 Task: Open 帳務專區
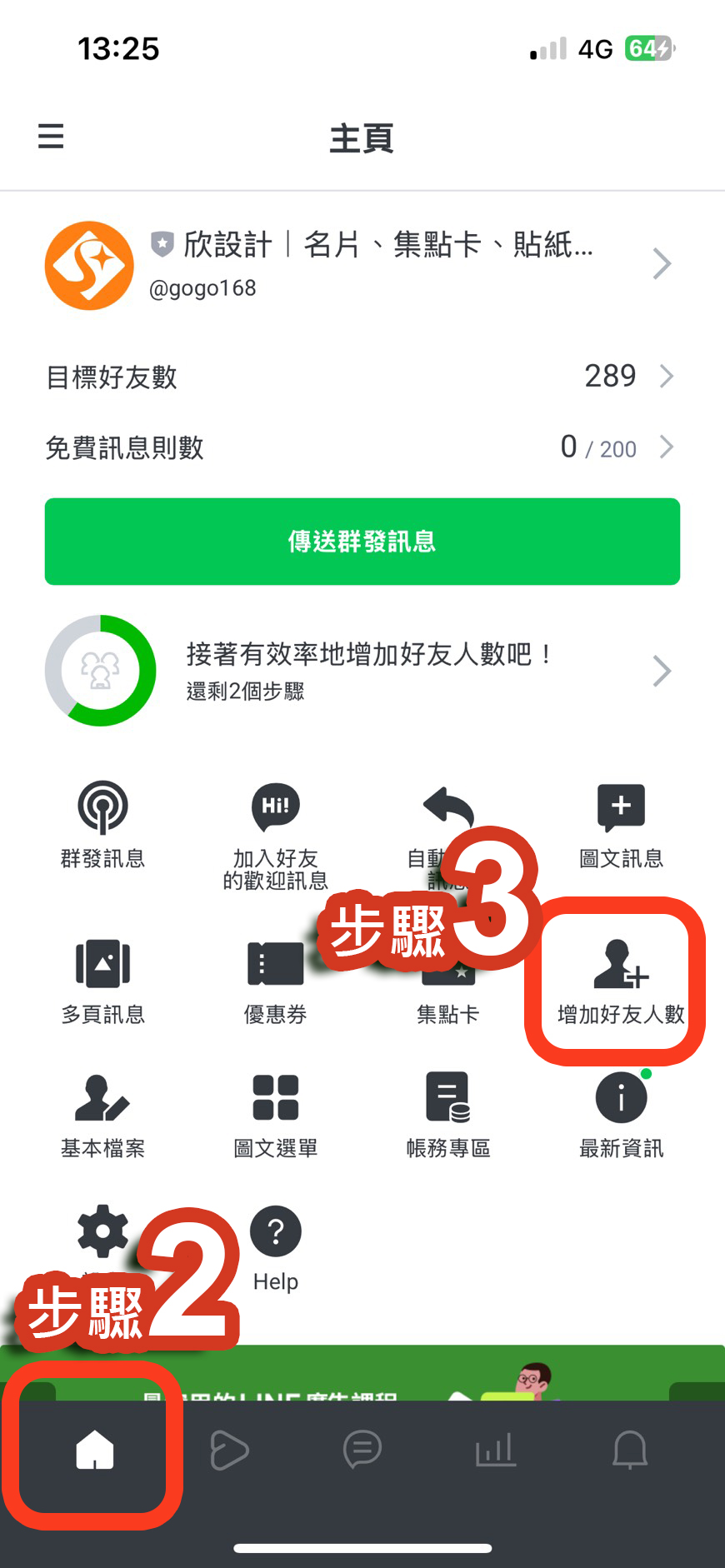(447, 1114)
